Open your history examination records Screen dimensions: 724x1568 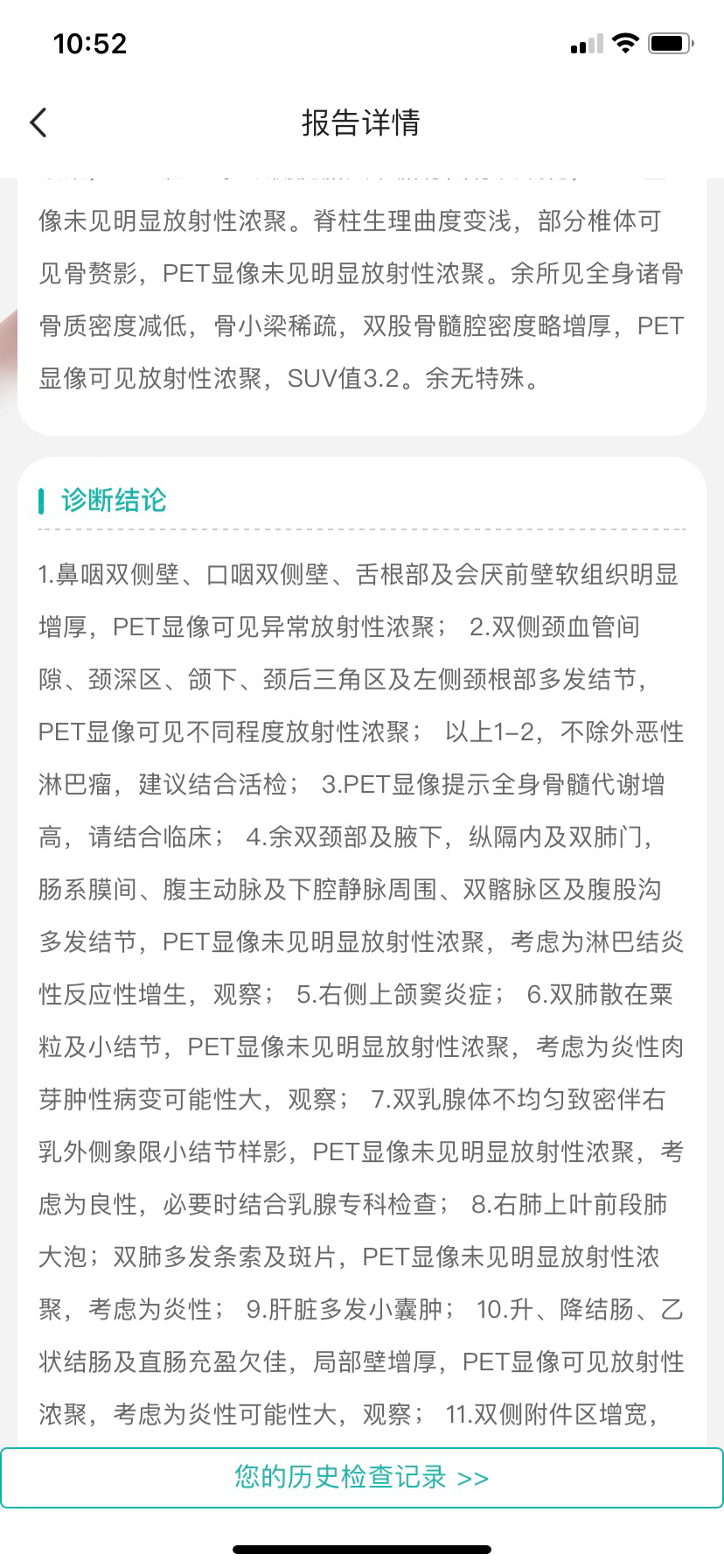pyautogui.click(x=362, y=1478)
